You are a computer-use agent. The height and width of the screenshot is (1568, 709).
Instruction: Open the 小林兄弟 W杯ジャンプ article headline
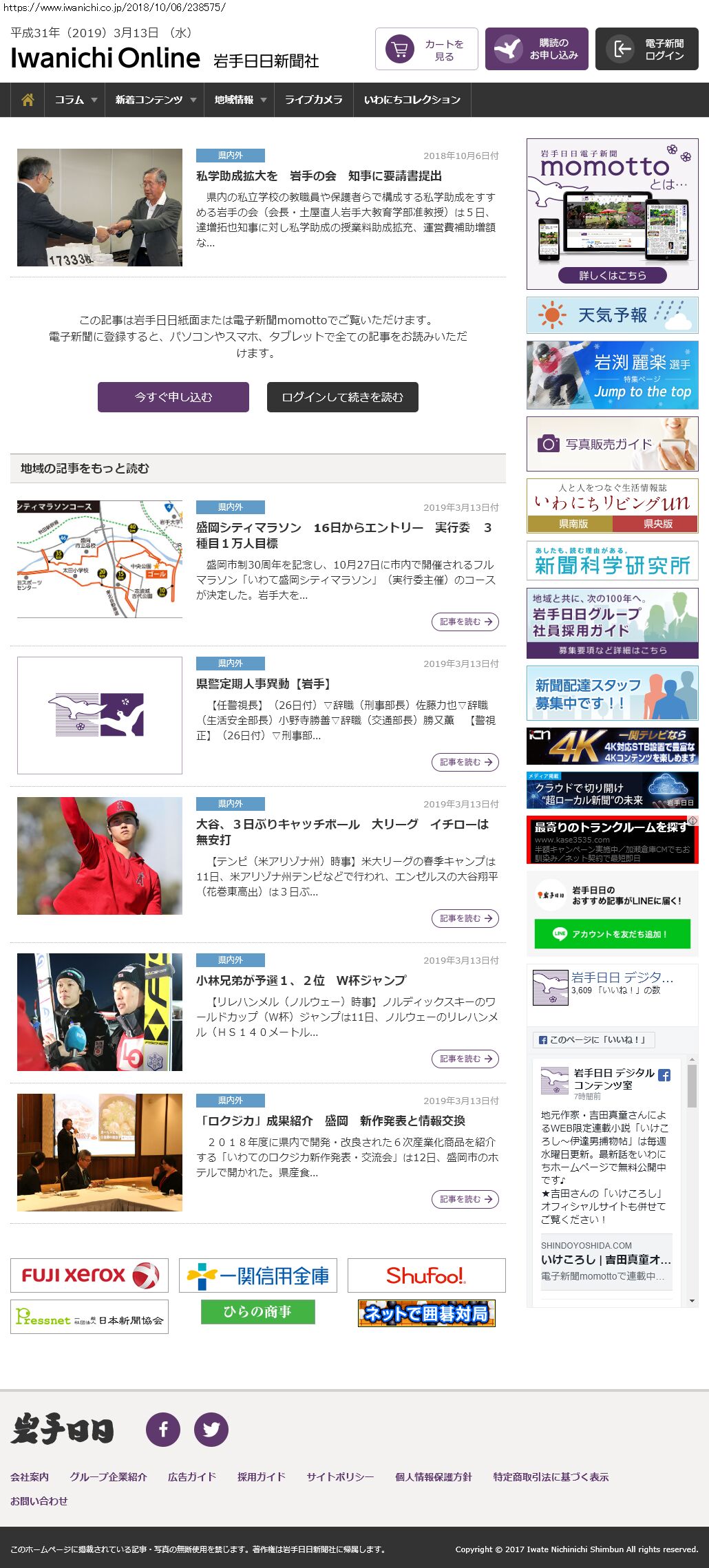point(301,980)
